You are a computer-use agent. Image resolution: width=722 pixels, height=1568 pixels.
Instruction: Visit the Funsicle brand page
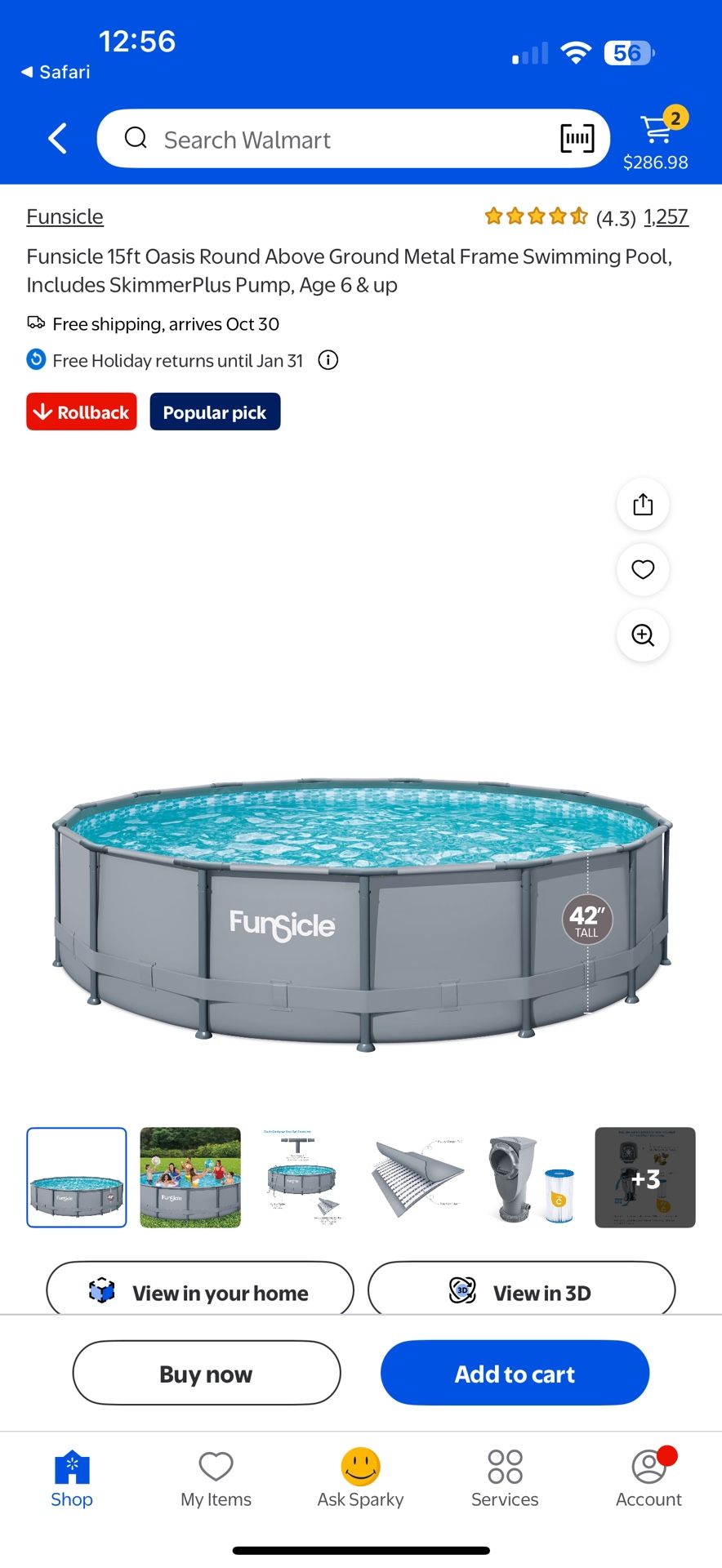(x=65, y=216)
